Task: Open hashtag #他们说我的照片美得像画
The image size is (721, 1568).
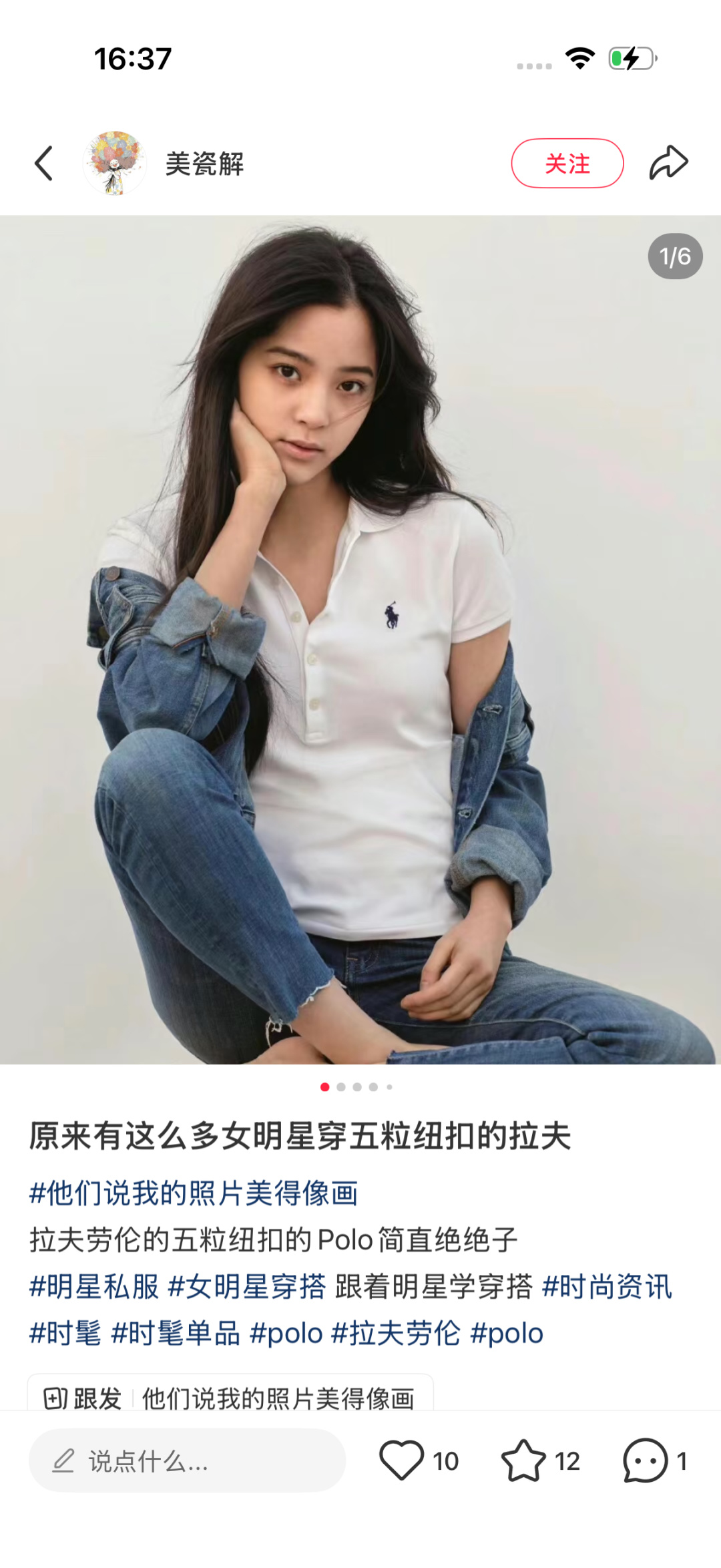Action: pos(194,1193)
